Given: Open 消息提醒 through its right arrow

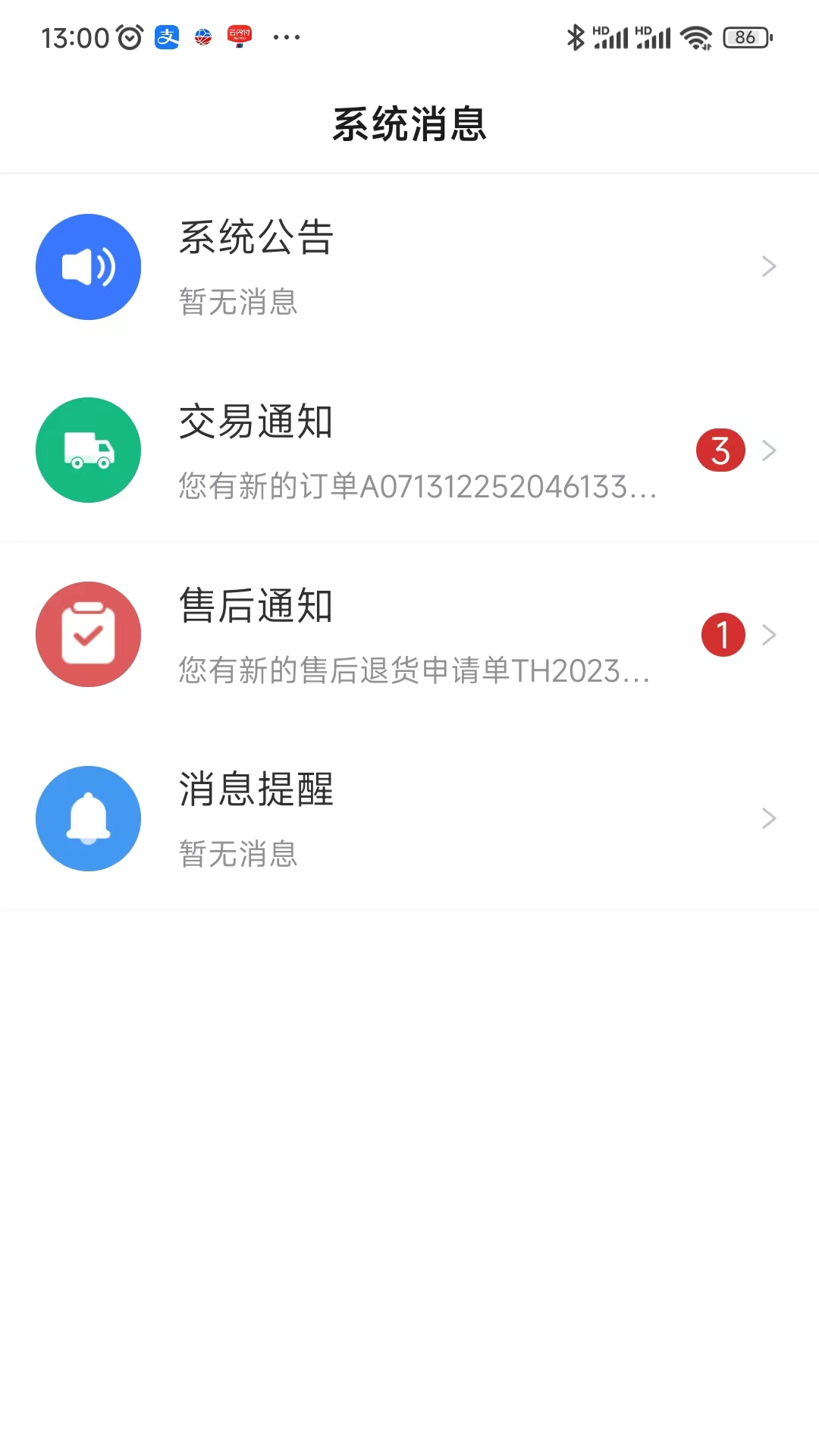Looking at the screenshot, I should click(x=770, y=818).
